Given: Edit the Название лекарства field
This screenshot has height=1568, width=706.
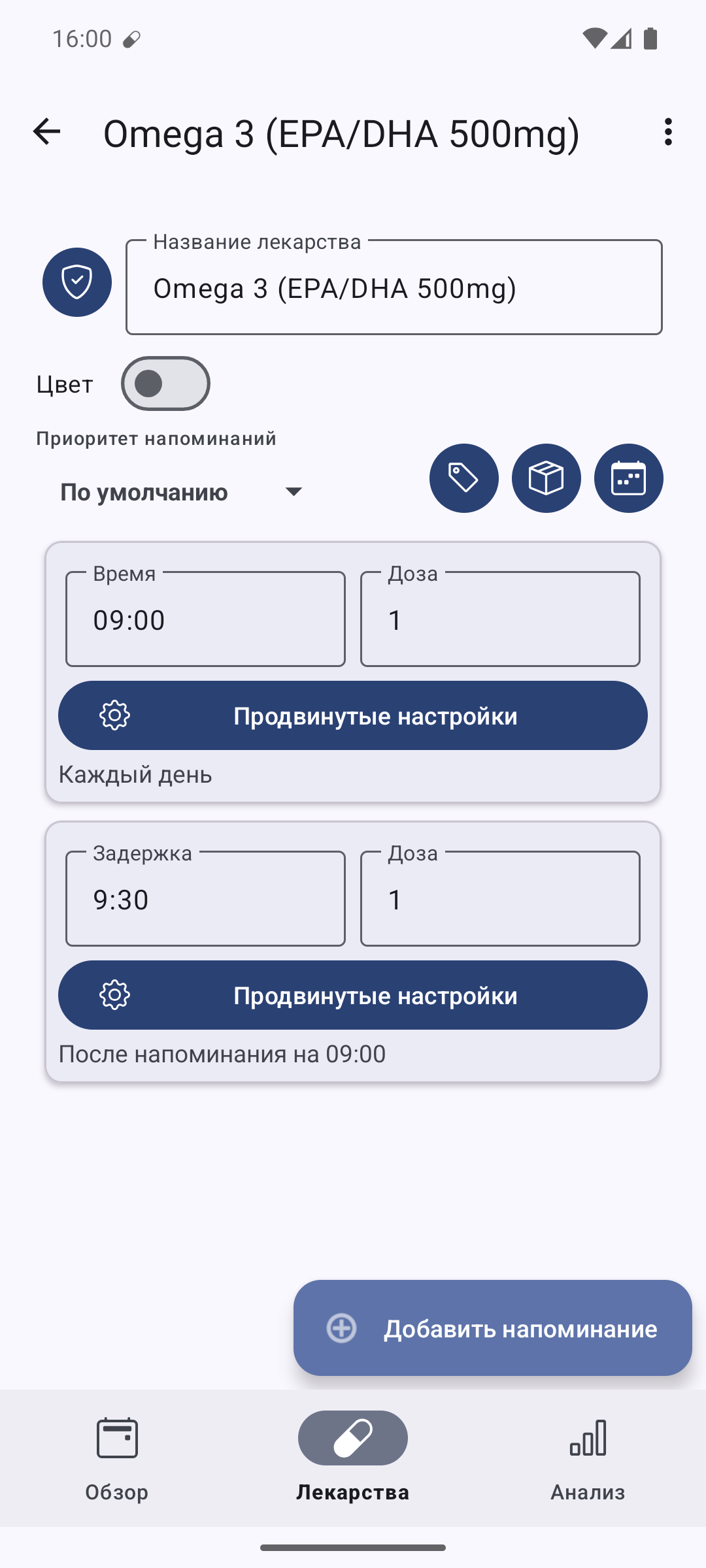Looking at the screenshot, I should (394, 287).
